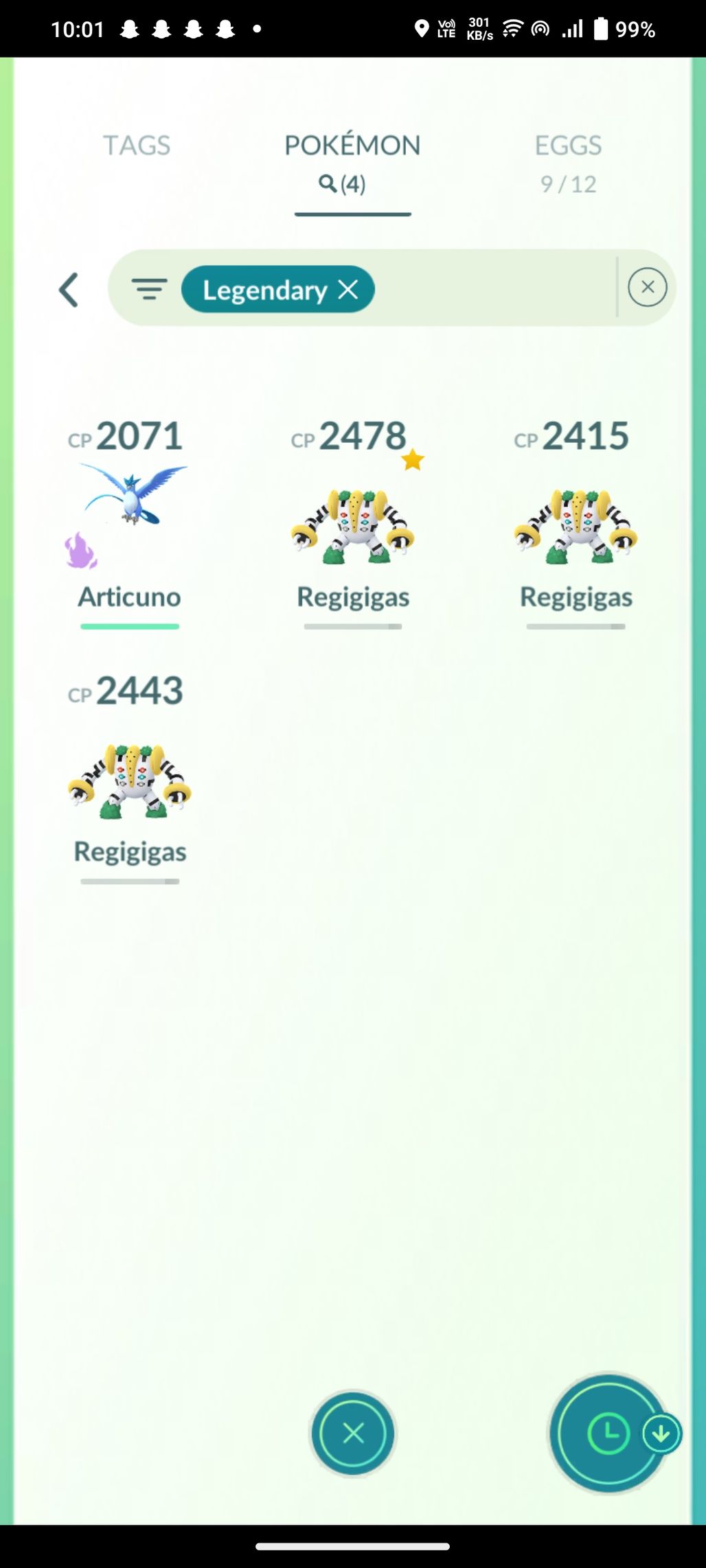The image size is (706, 1568).
Task: Go back with the left arrow
Action: 69,290
